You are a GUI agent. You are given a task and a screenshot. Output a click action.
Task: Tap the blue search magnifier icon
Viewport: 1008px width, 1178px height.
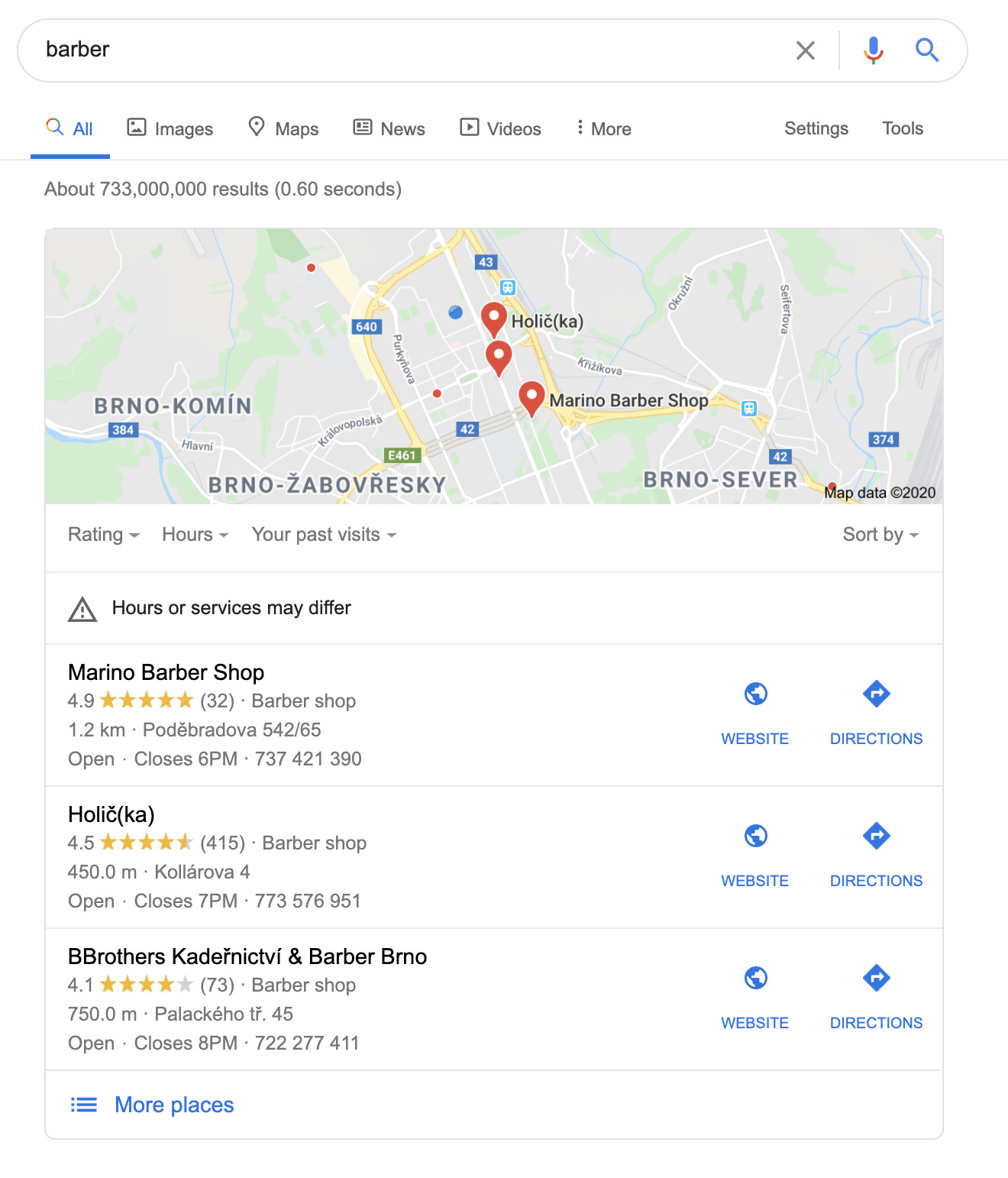click(x=927, y=50)
